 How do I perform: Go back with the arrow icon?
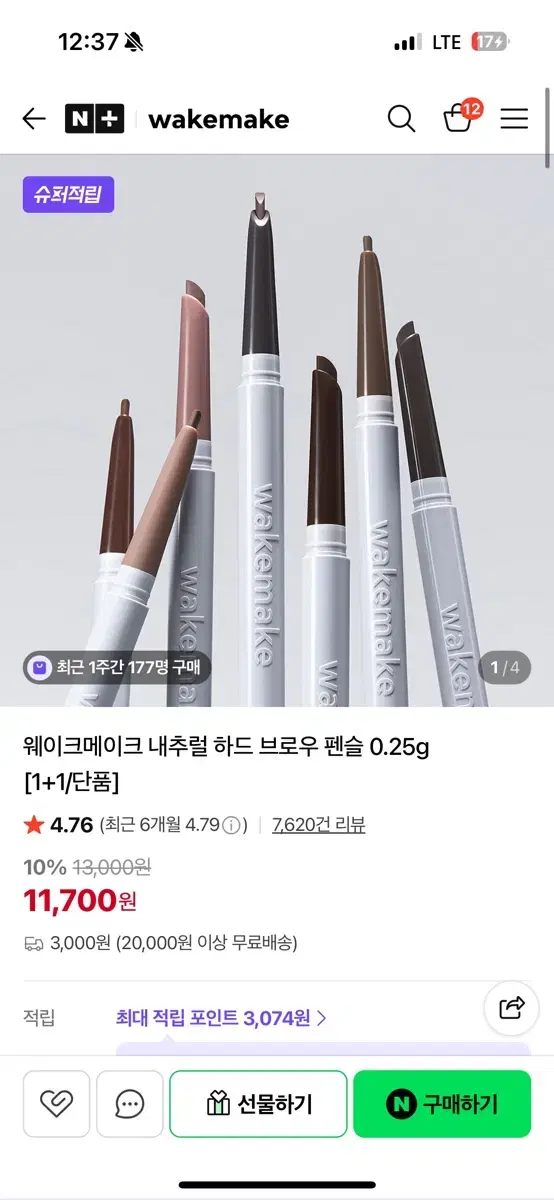click(34, 119)
